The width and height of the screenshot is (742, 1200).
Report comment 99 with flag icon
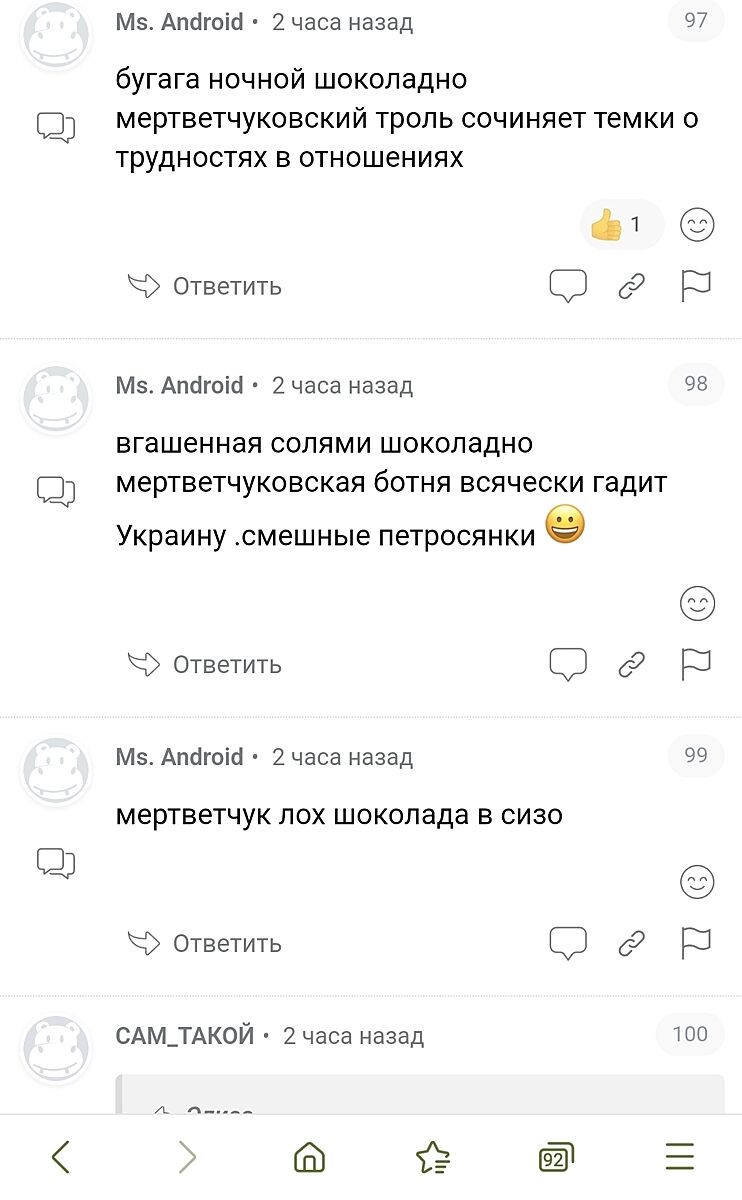695,943
